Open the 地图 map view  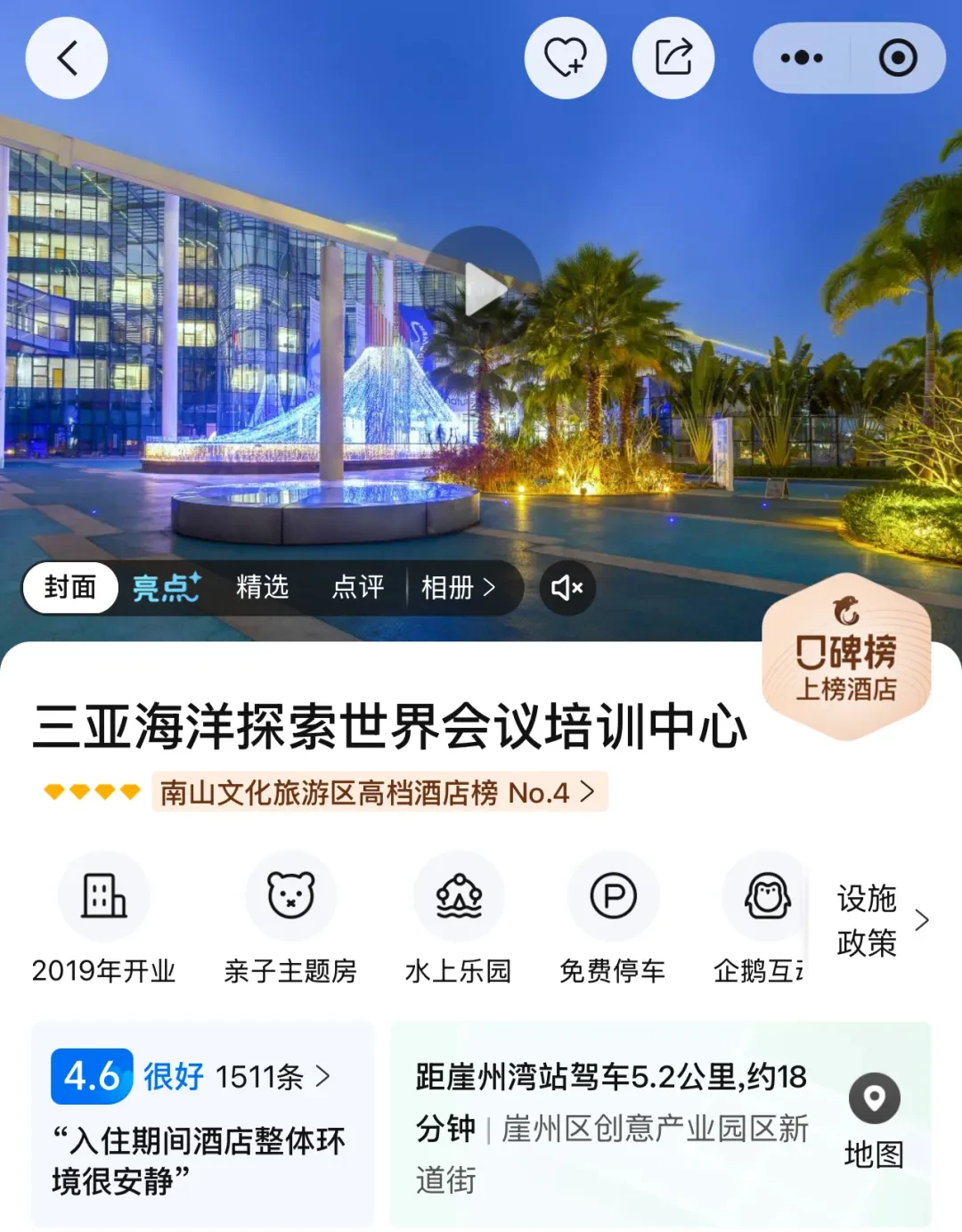click(874, 1120)
